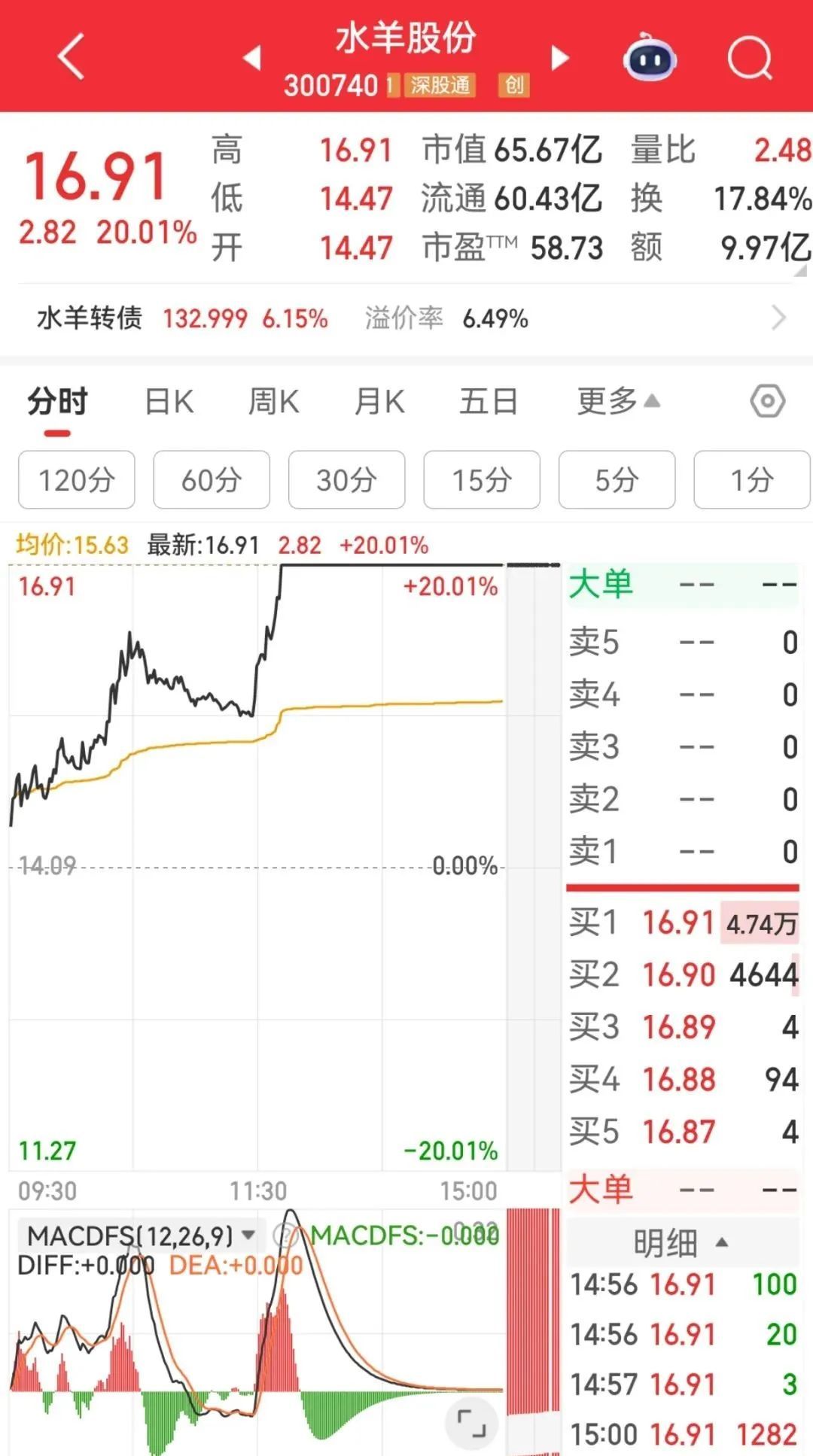This screenshot has height=1456, width=813.
Task: Select the 15分 interval chip
Action: pyautogui.click(x=482, y=480)
